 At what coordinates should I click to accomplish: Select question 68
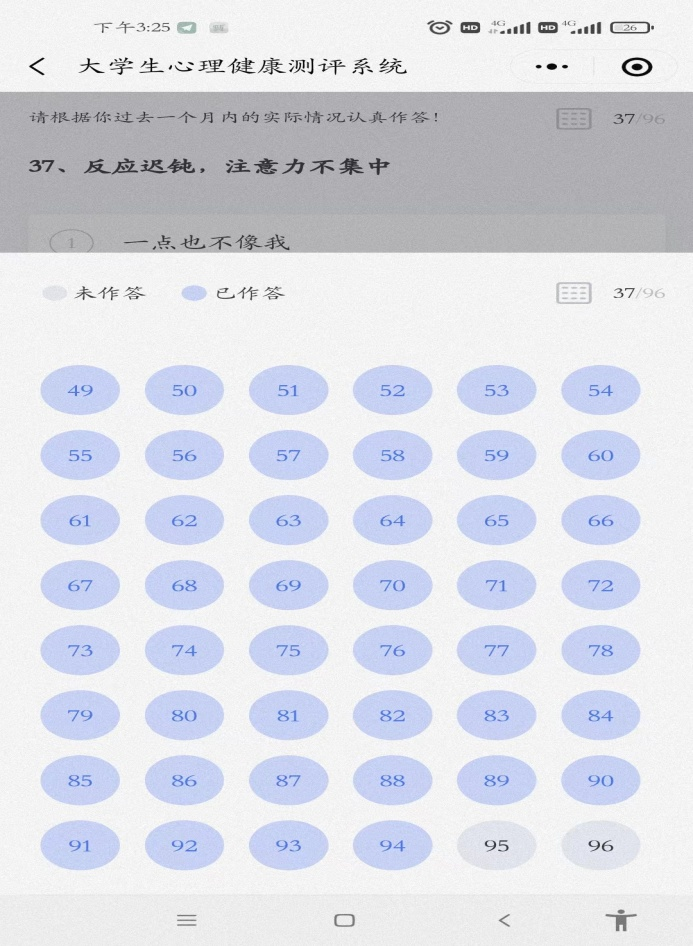[x=184, y=585]
